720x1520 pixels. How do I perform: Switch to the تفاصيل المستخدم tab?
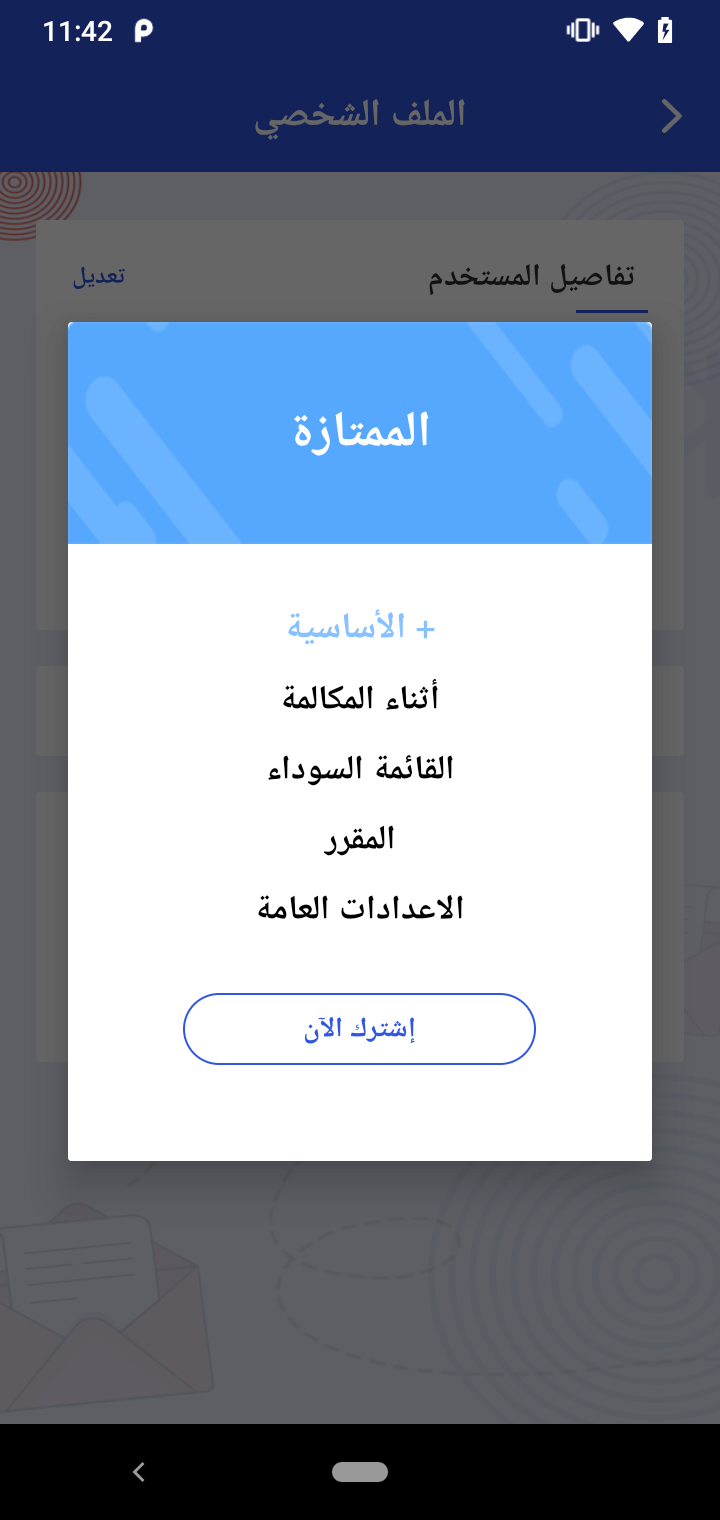pos(537,276)
